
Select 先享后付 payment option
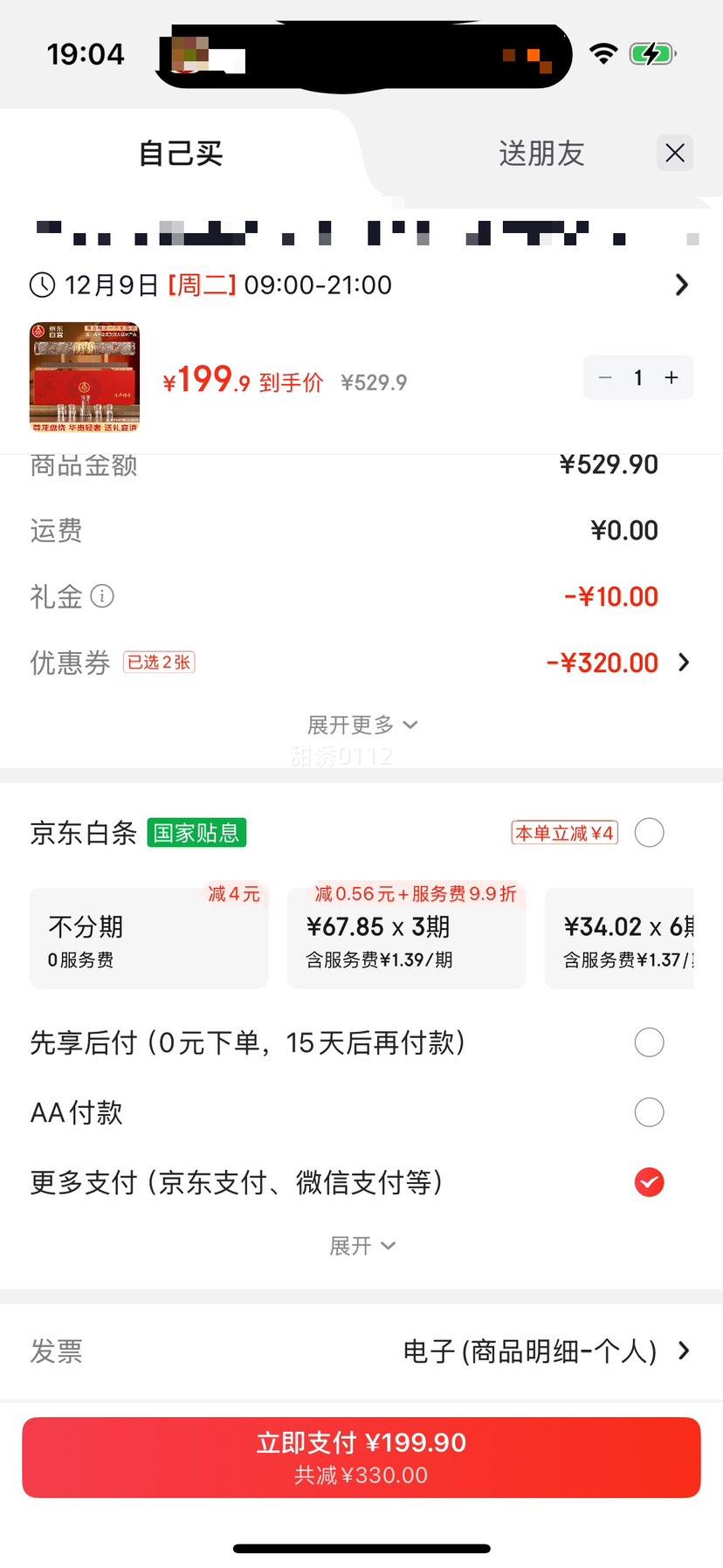coord(649,1042)
